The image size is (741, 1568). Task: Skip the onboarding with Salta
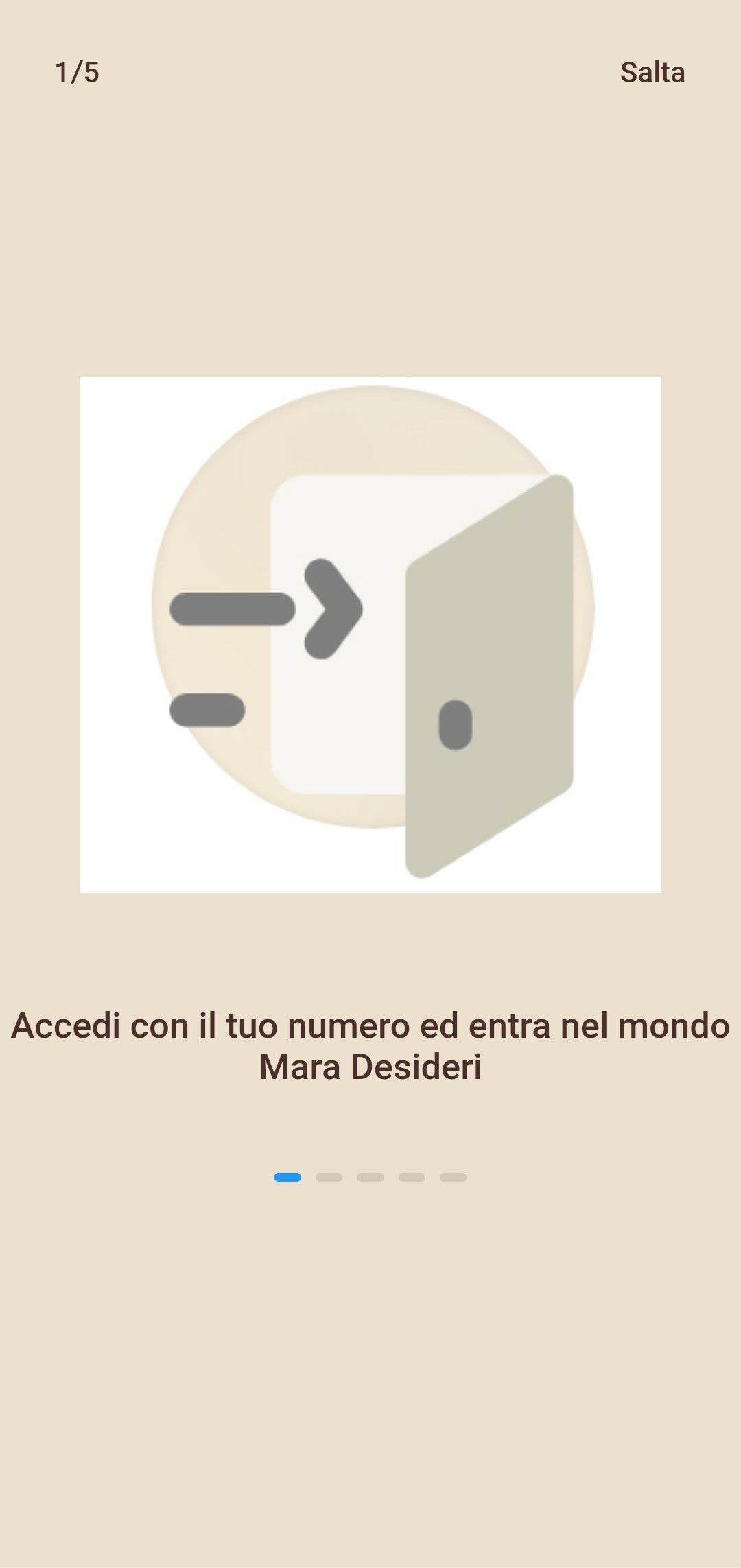[x=652, y=73]
